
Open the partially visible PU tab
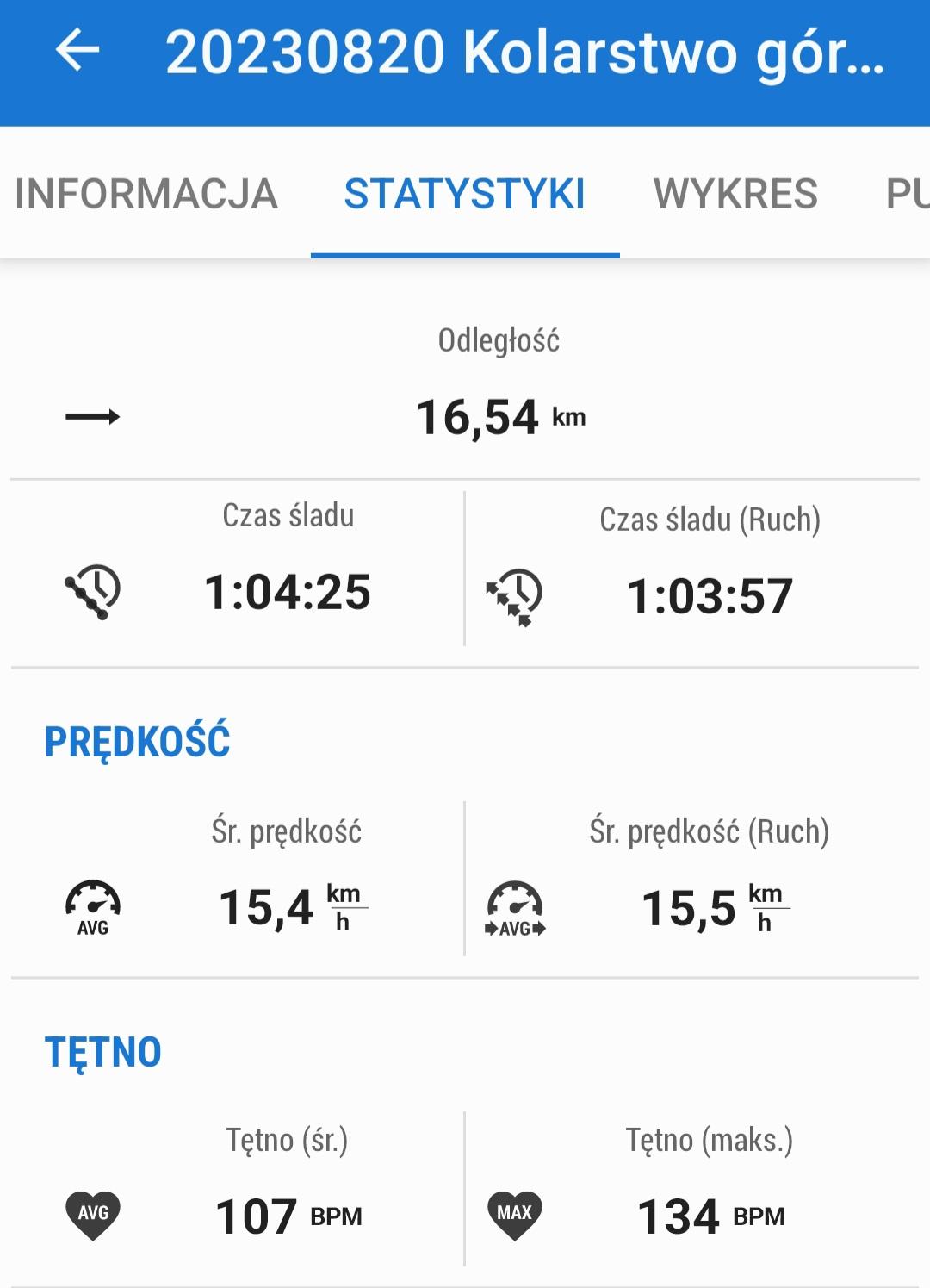906,194
